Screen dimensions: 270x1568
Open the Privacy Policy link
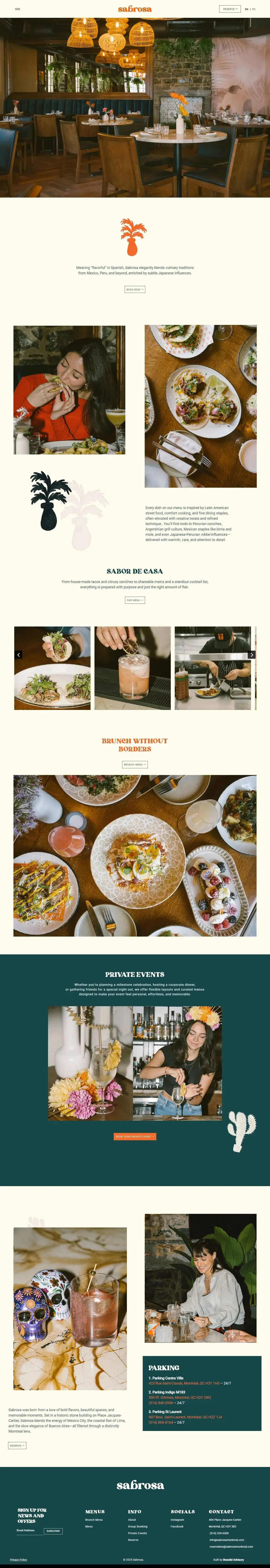pyautogui.click(x=18, y=1559)
